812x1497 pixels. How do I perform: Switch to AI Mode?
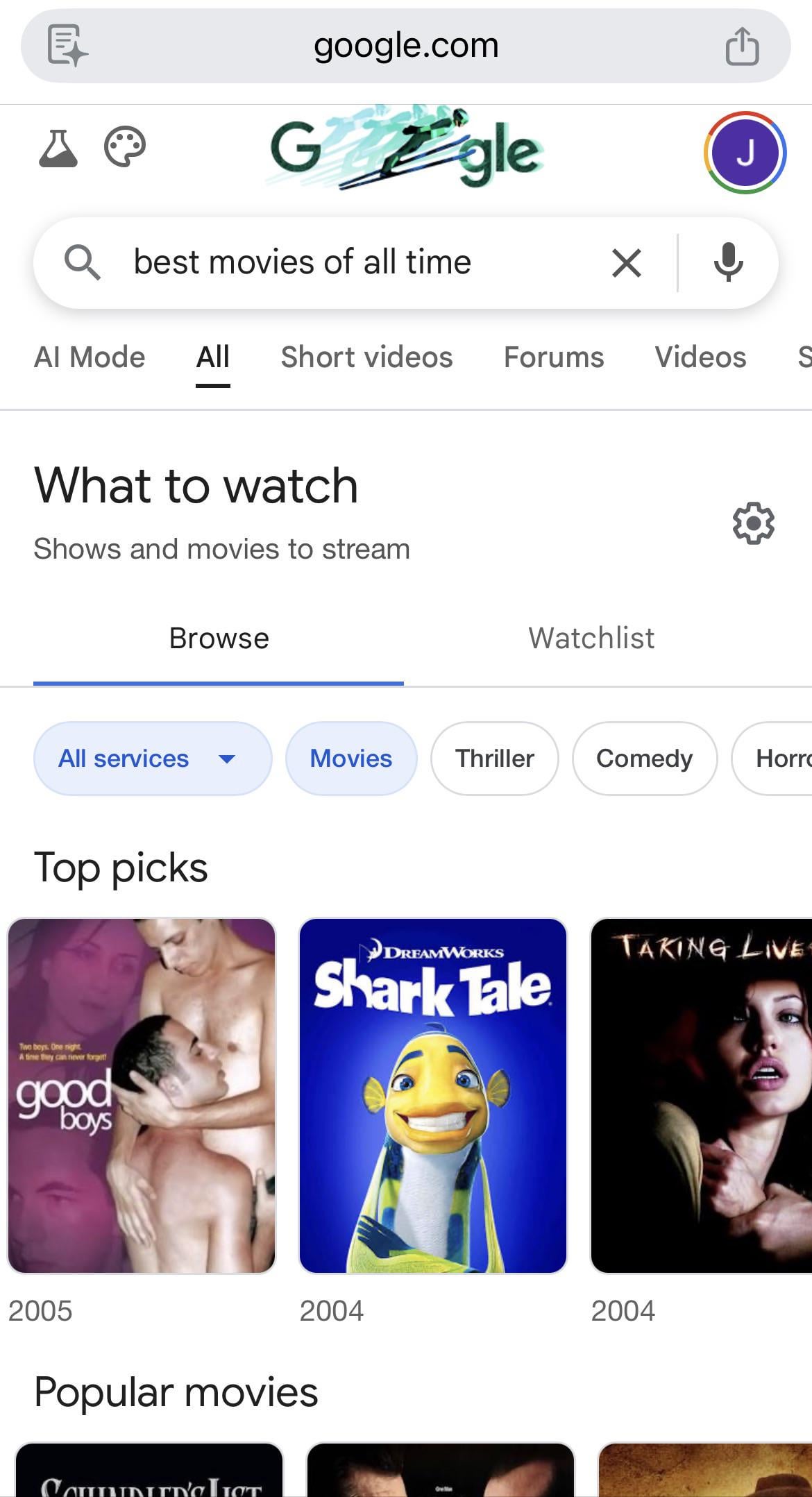coord(90,357)
